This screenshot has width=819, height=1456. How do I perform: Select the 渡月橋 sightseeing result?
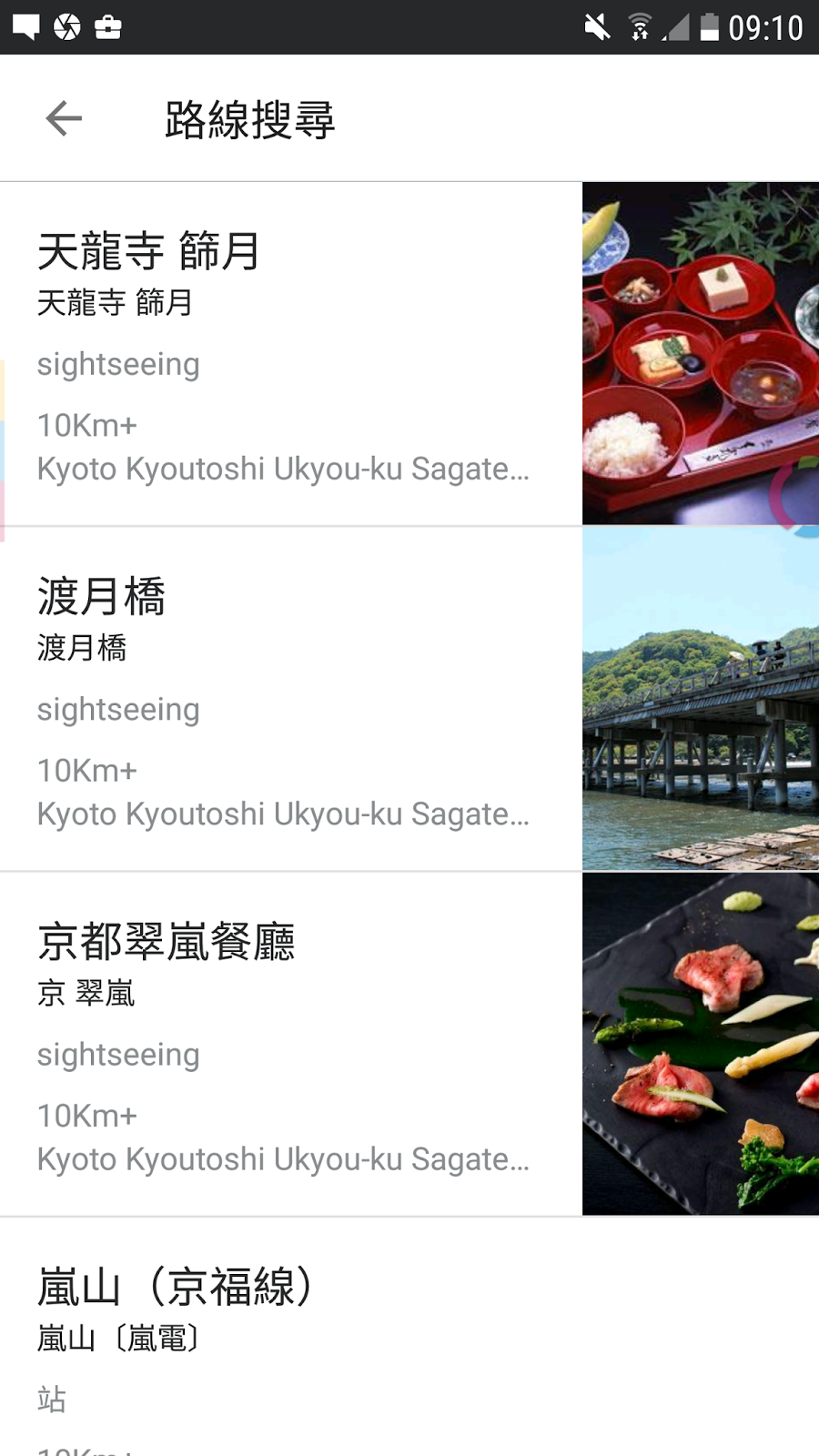(x=291, y=699)
